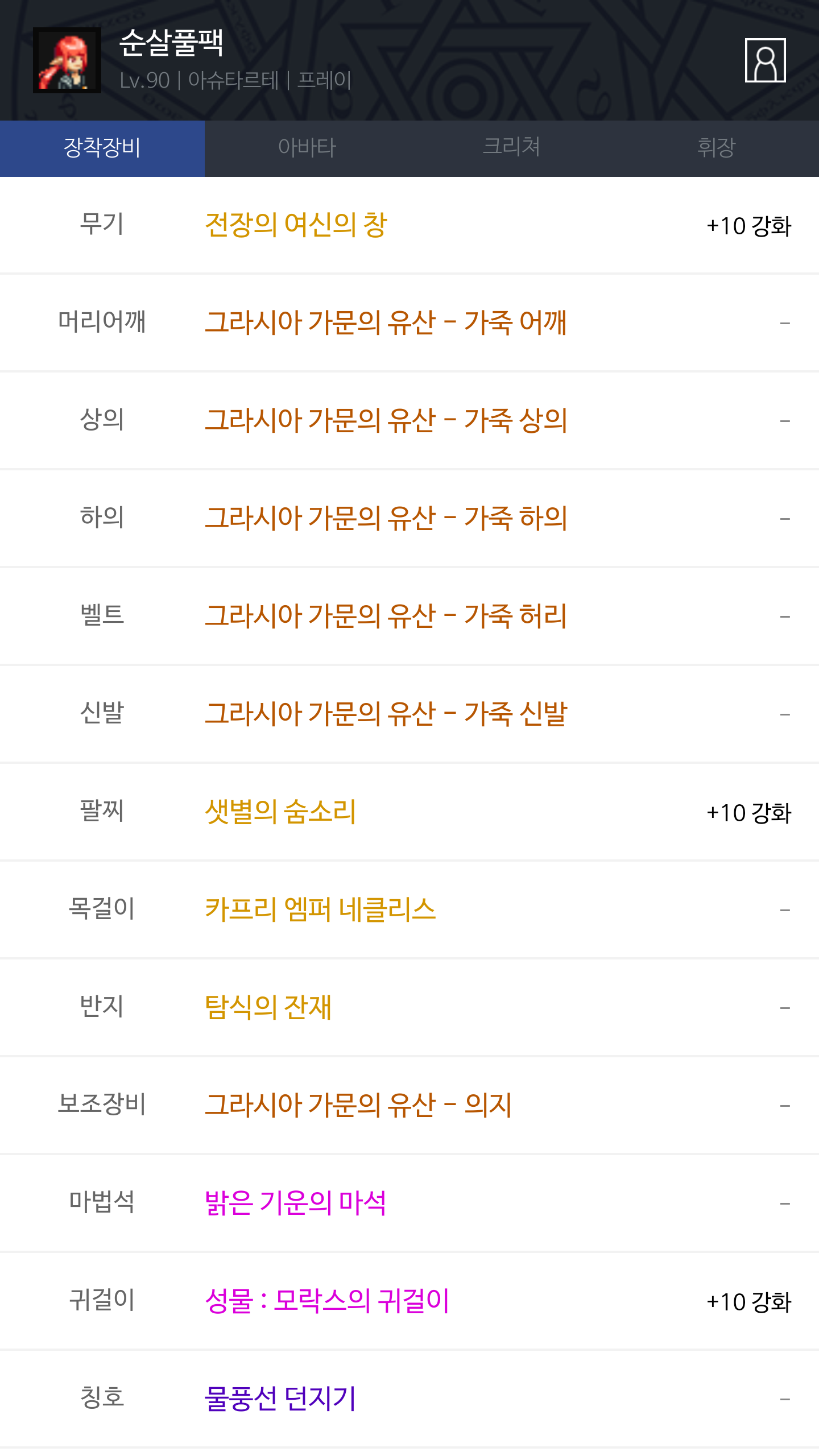The image size is (819, 1456).
Task: Open 그라시아 가문의 유산 - 의지
Action: coord(358,1105)
